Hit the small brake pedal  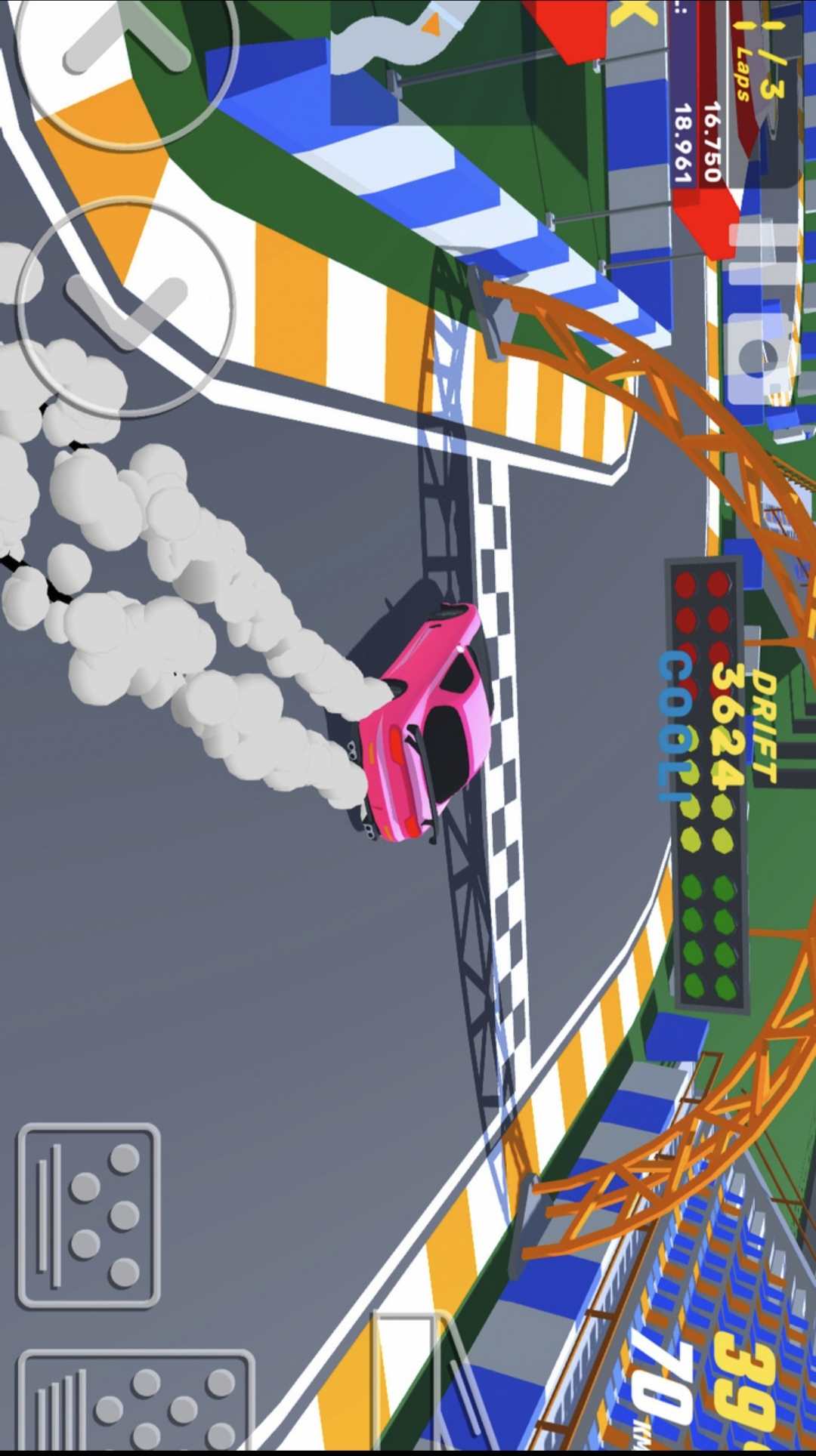tap(88, 1214)
